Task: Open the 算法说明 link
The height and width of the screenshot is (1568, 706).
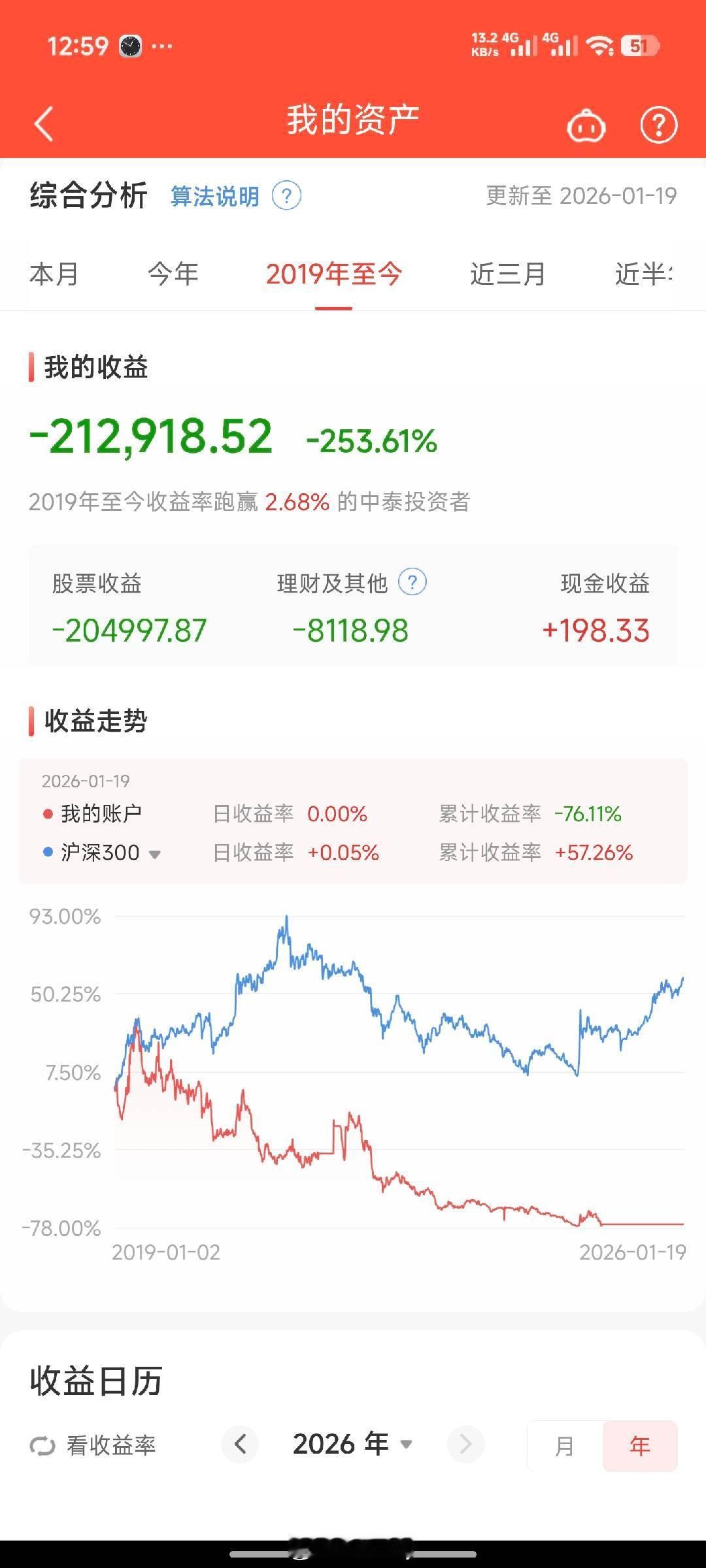Action: pos(214,195)
